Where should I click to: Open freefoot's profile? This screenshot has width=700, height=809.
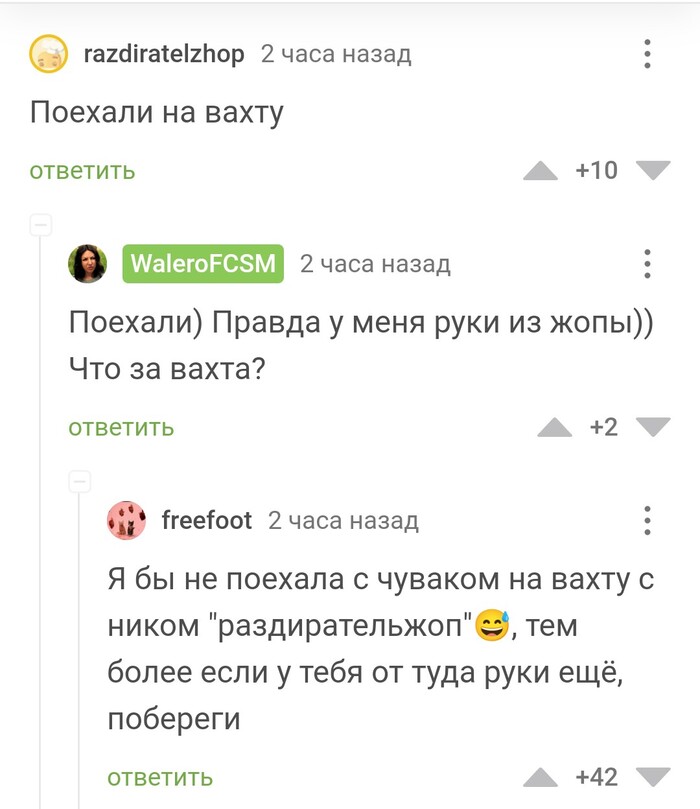[207, 520]
